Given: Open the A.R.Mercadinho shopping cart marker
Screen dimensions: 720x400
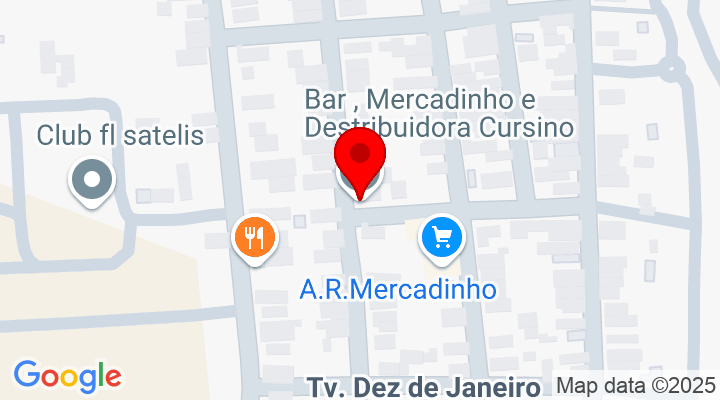Looking at the screenshot, I should 442,239.
